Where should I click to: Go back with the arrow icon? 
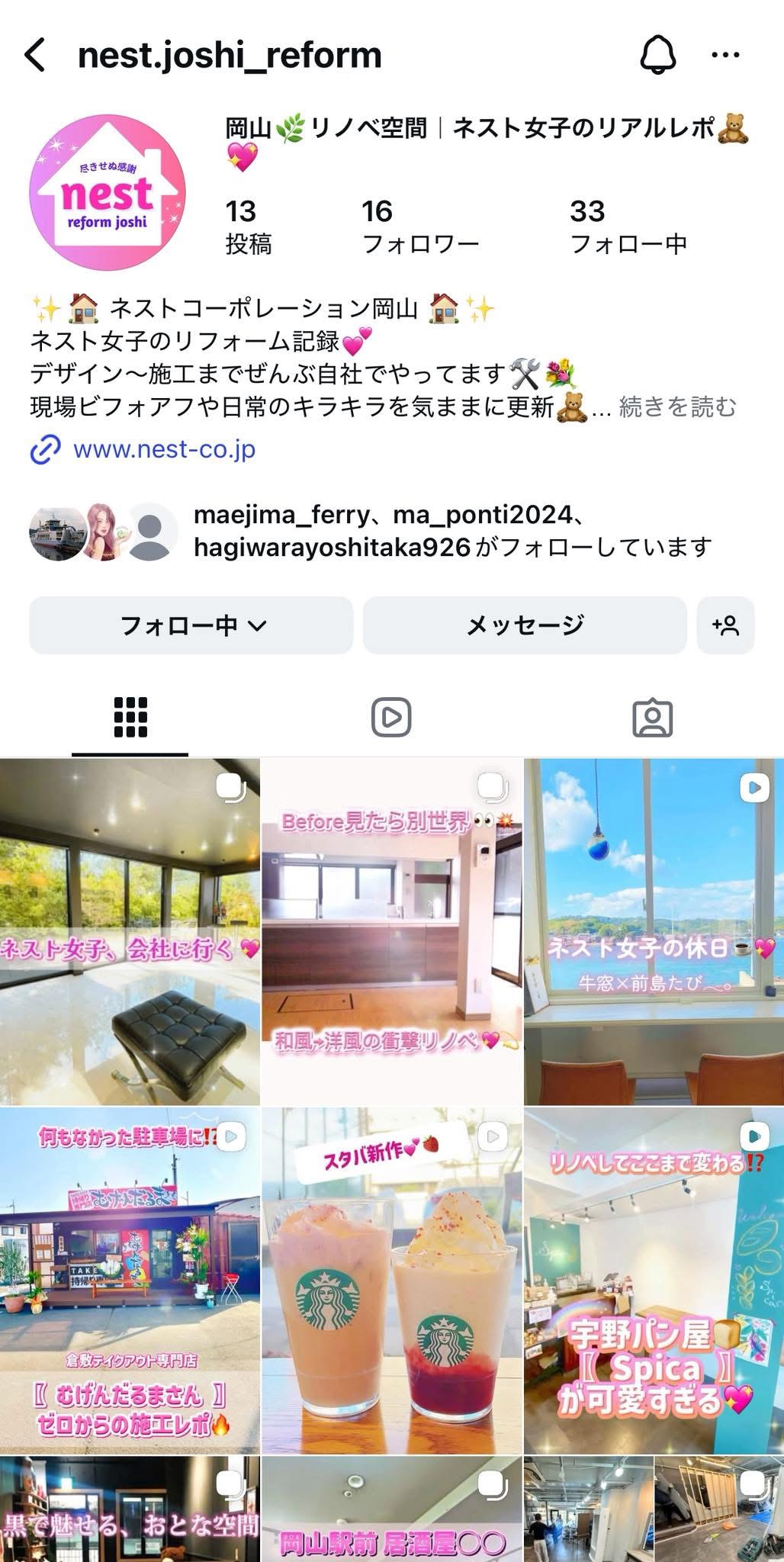(x=36, y=56)
